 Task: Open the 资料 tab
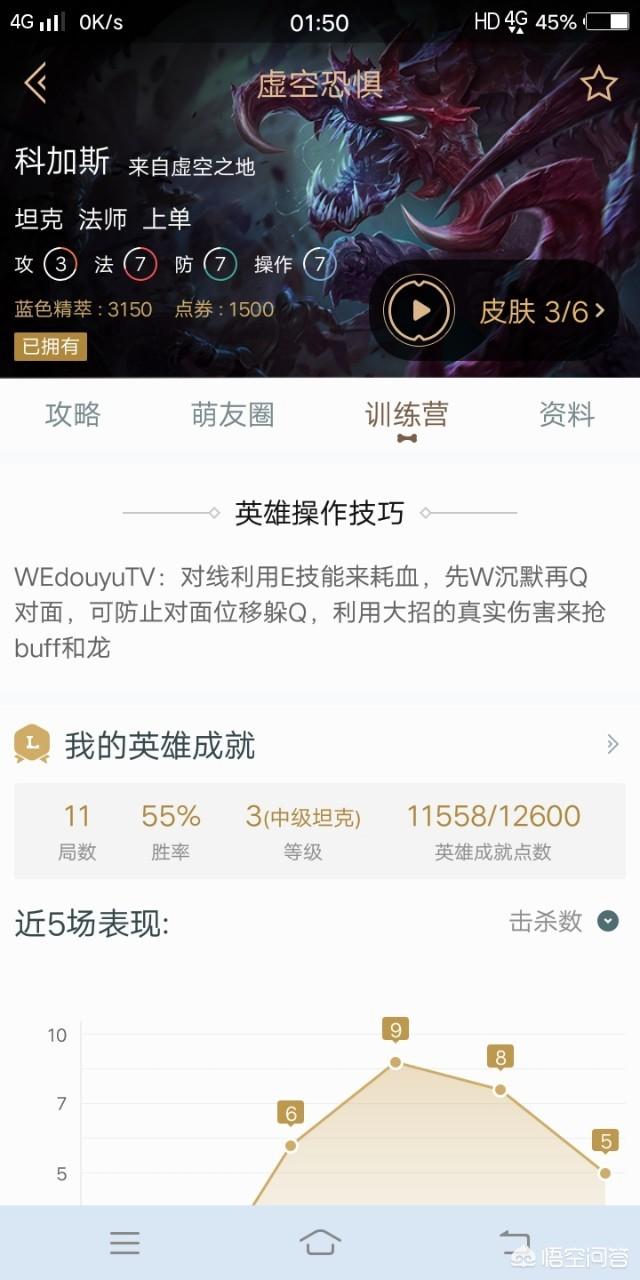pyautogui.click(x=567, y=414)
